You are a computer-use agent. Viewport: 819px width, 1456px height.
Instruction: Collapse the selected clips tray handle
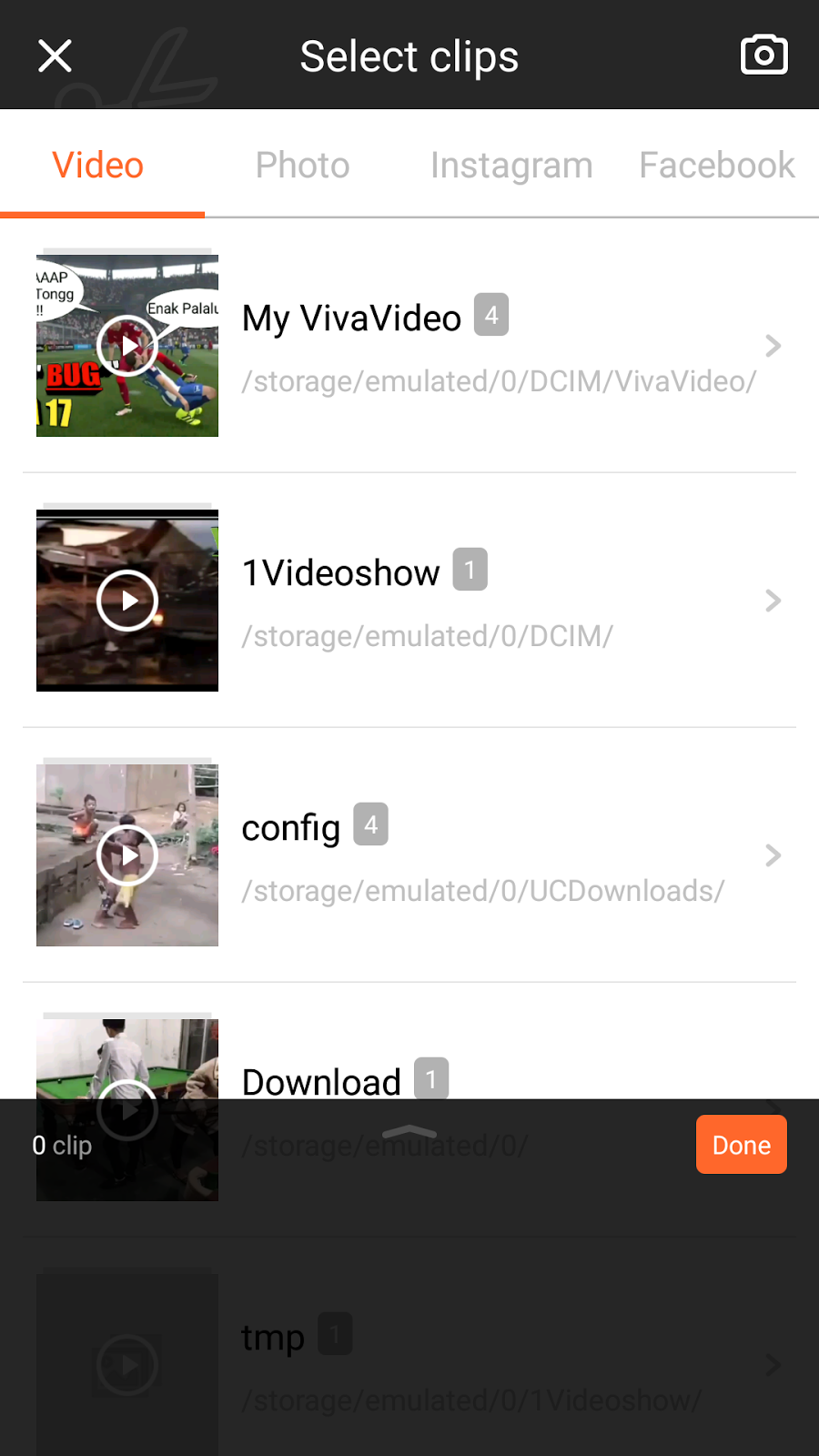[x=409, y=1131]
